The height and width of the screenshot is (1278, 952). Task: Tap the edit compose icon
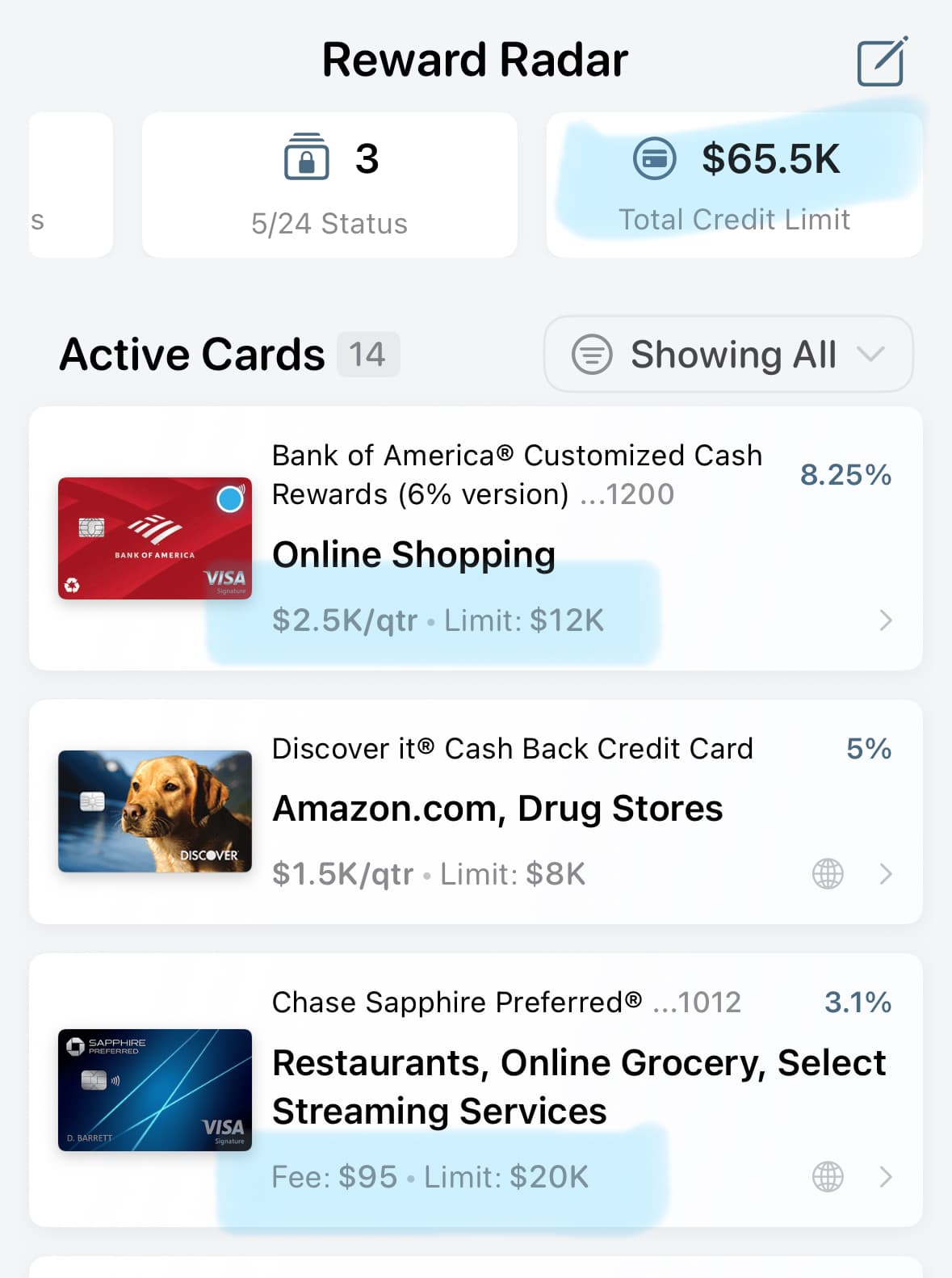point(881,61)
